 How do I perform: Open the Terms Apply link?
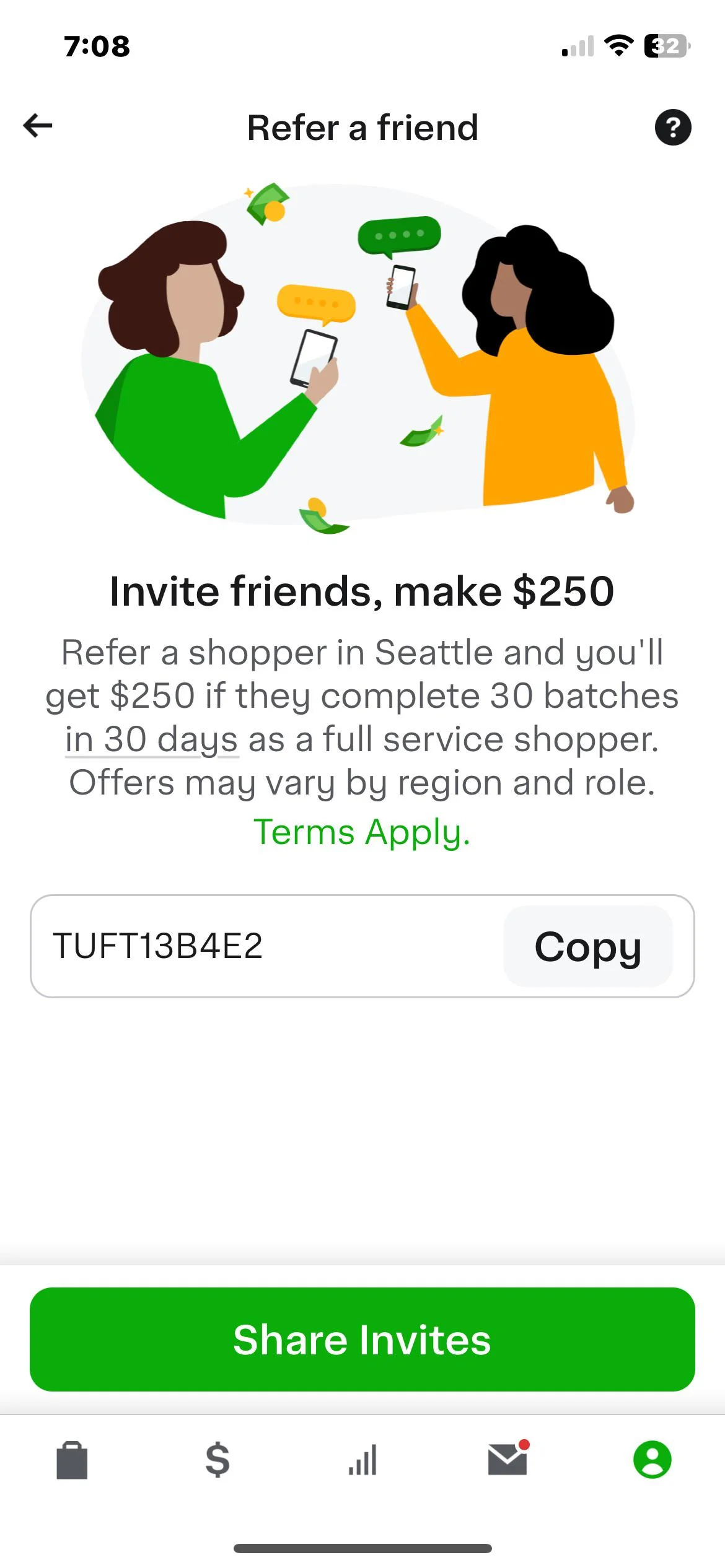[362, 831]
